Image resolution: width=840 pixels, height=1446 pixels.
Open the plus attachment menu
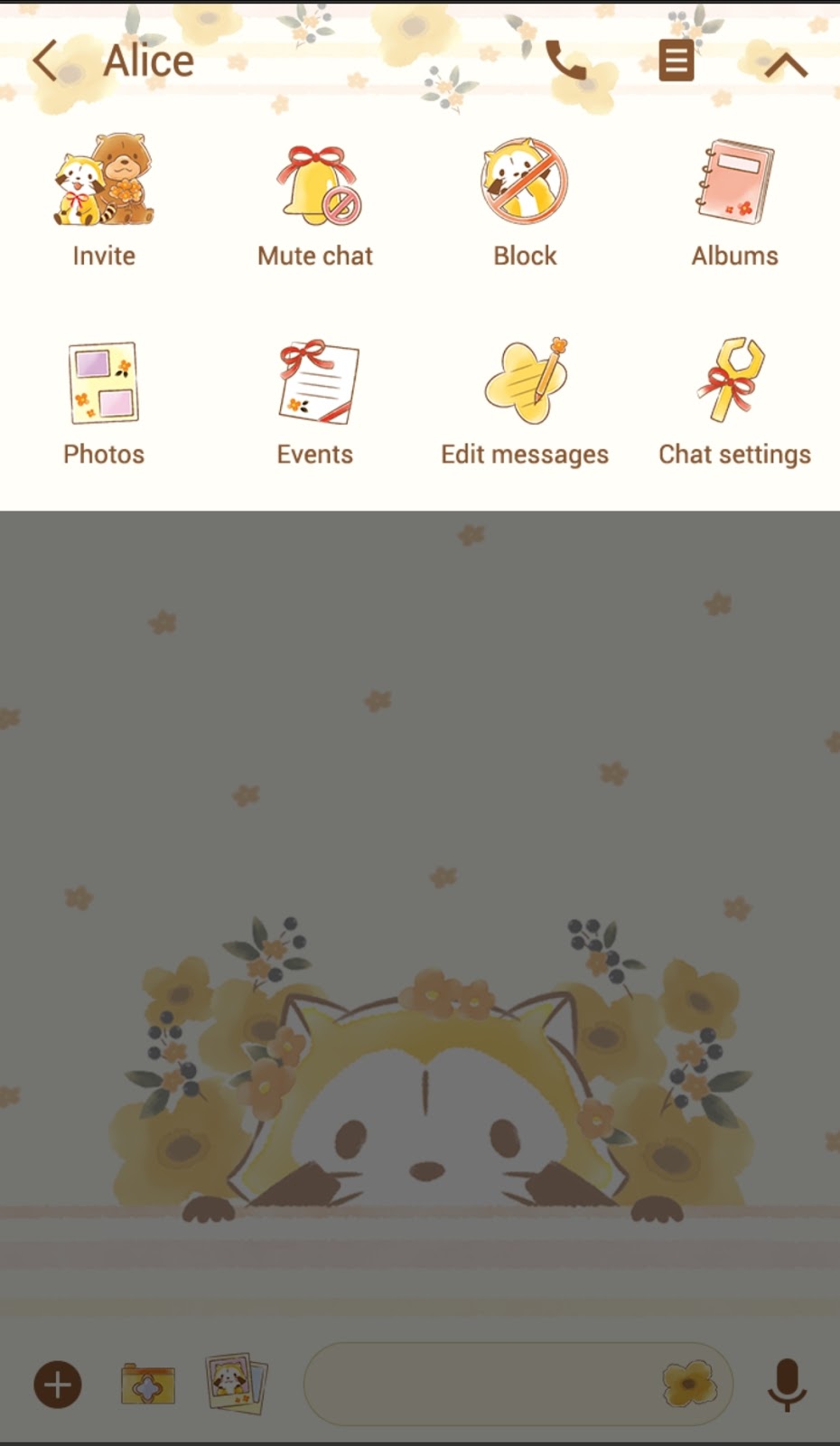pos(58,1385)
